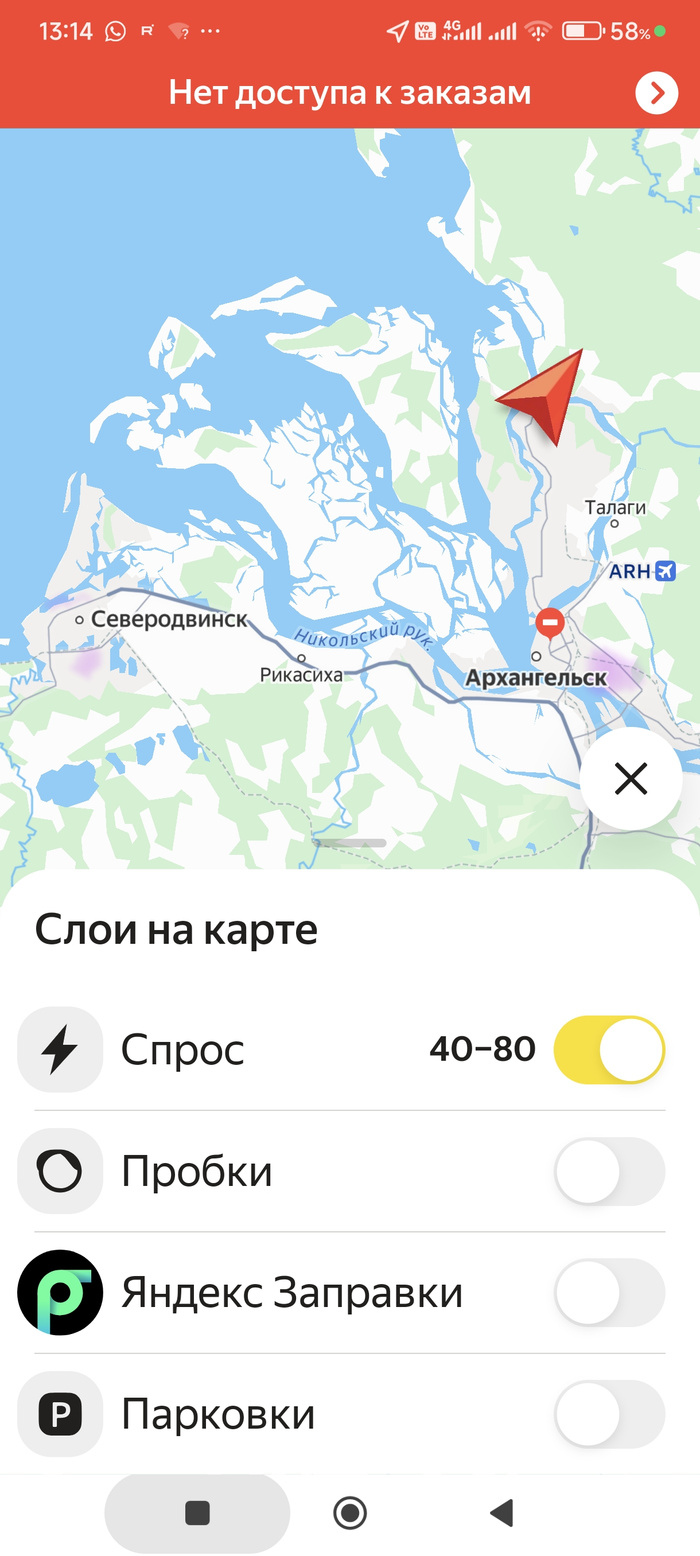Open the arrow on the no-access banner

[x=656, y=94]
